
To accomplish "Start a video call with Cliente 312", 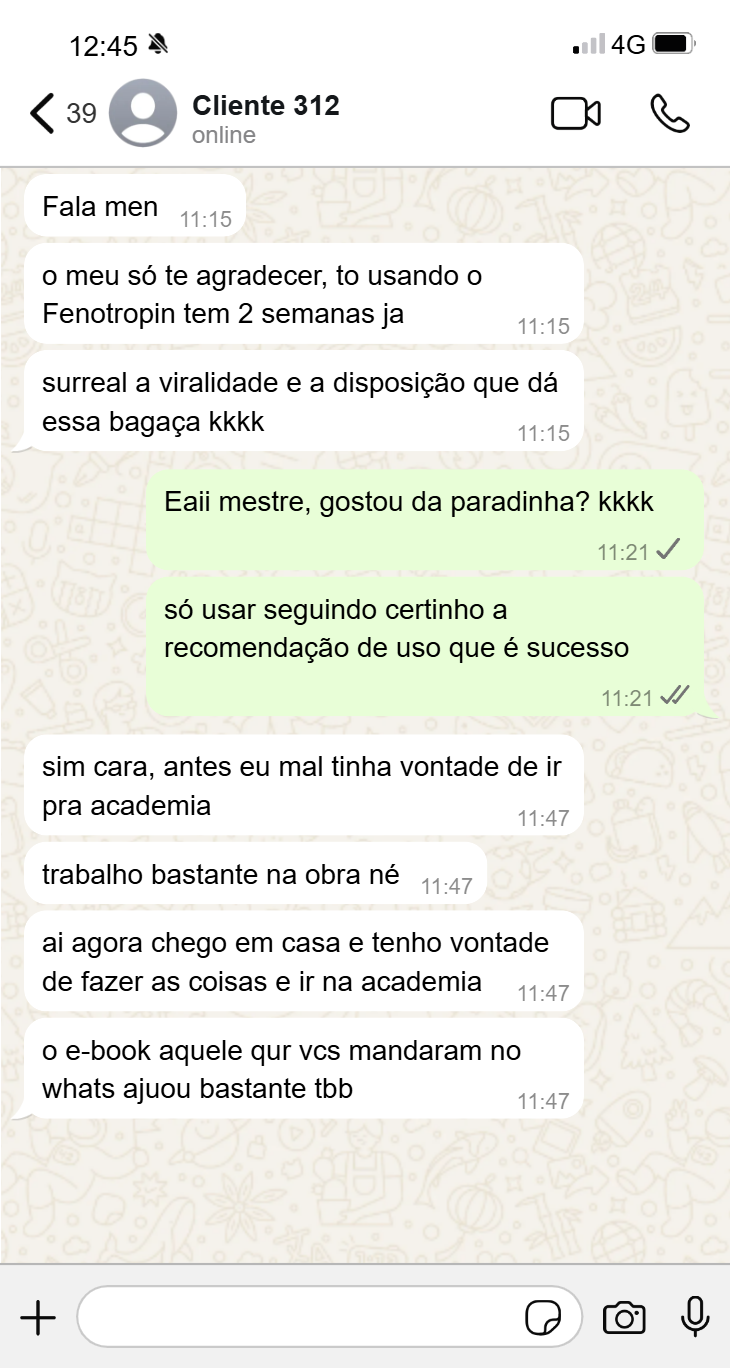I will coord(576,114).
